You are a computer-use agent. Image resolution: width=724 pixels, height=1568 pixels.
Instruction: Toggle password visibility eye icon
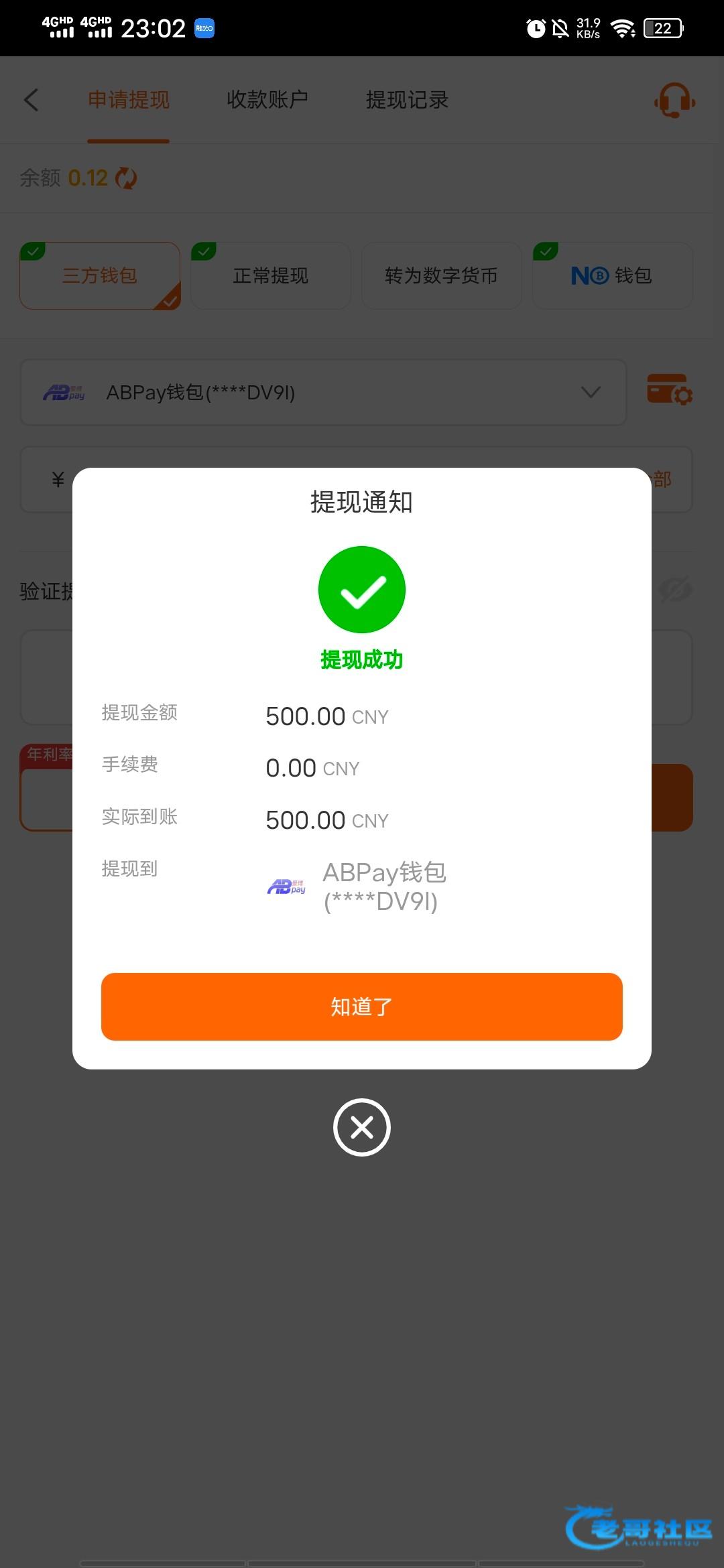675,590
